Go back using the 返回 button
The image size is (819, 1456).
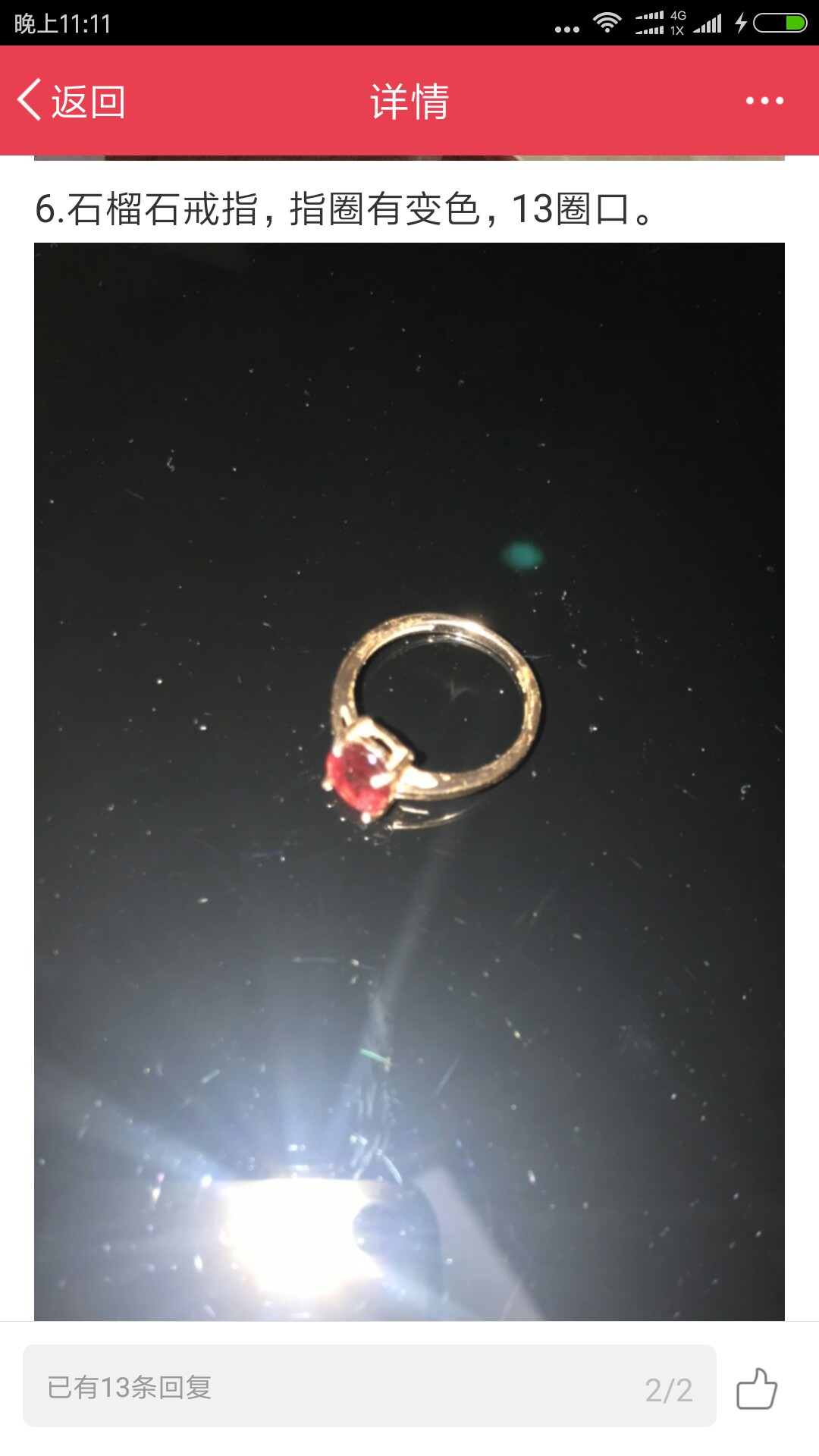point(71,101)
